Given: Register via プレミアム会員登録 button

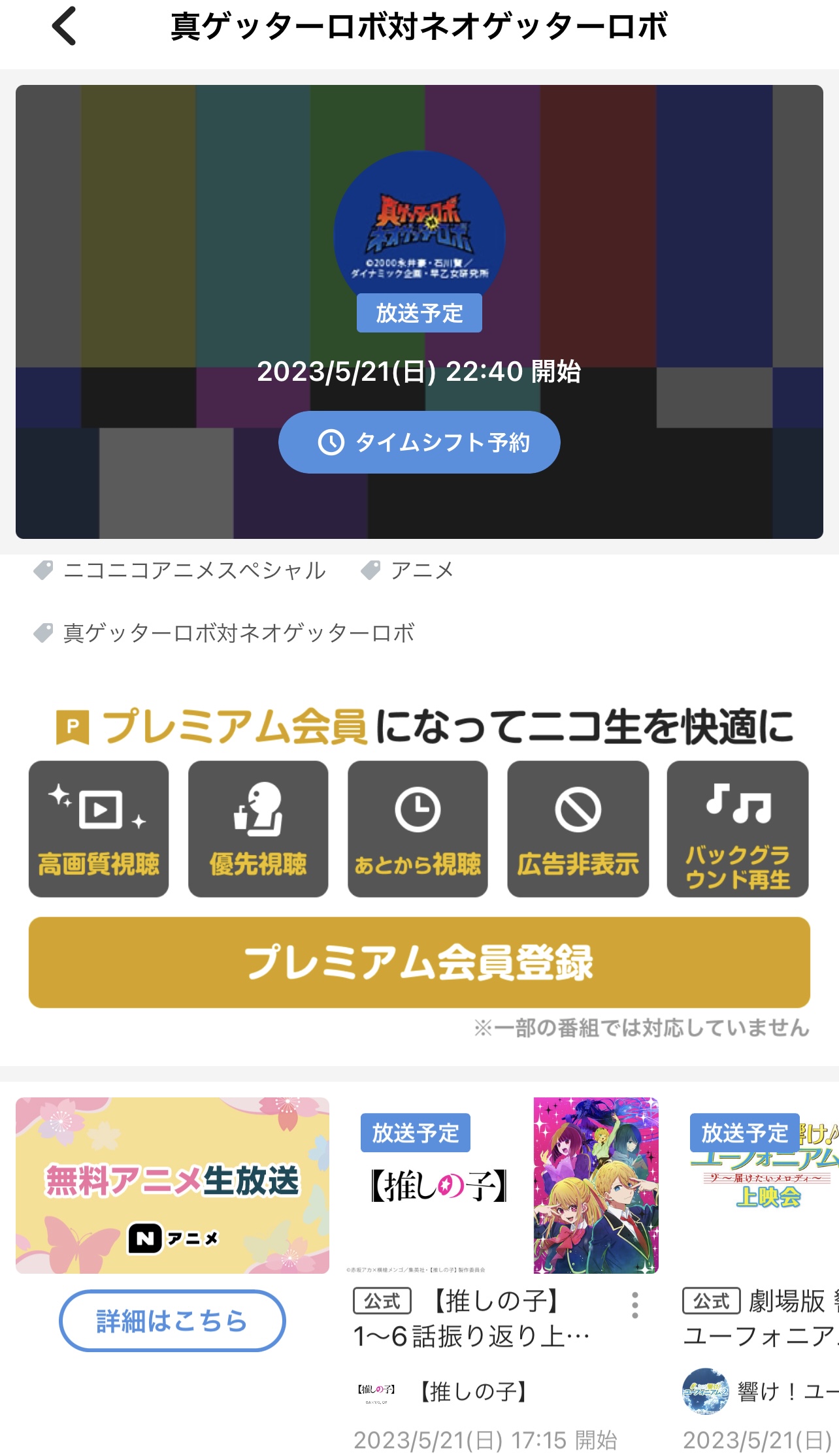Looking at the screenshot, I should (419, 962).
